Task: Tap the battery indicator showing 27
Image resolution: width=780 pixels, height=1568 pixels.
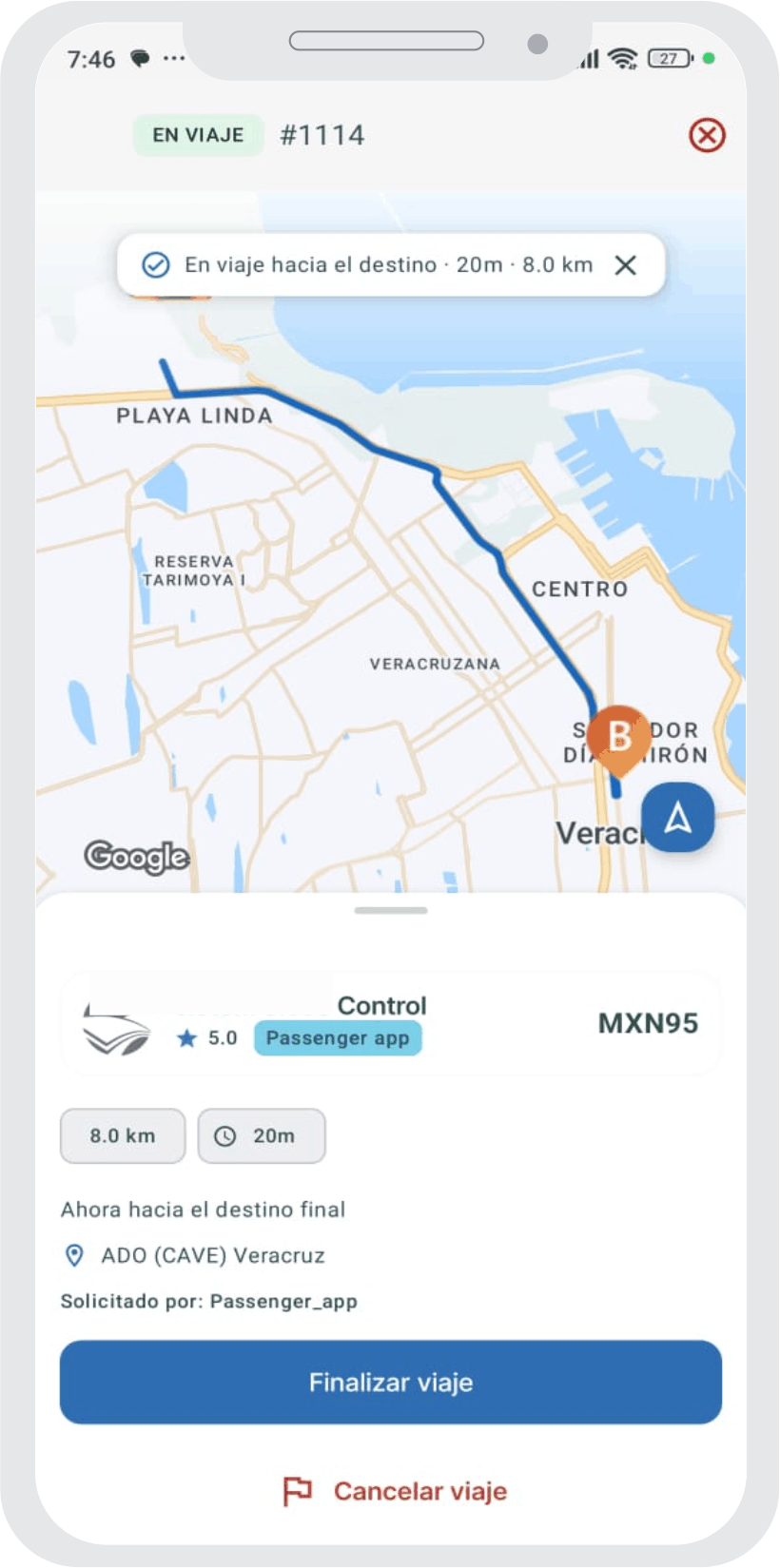Action: point(668,59)
